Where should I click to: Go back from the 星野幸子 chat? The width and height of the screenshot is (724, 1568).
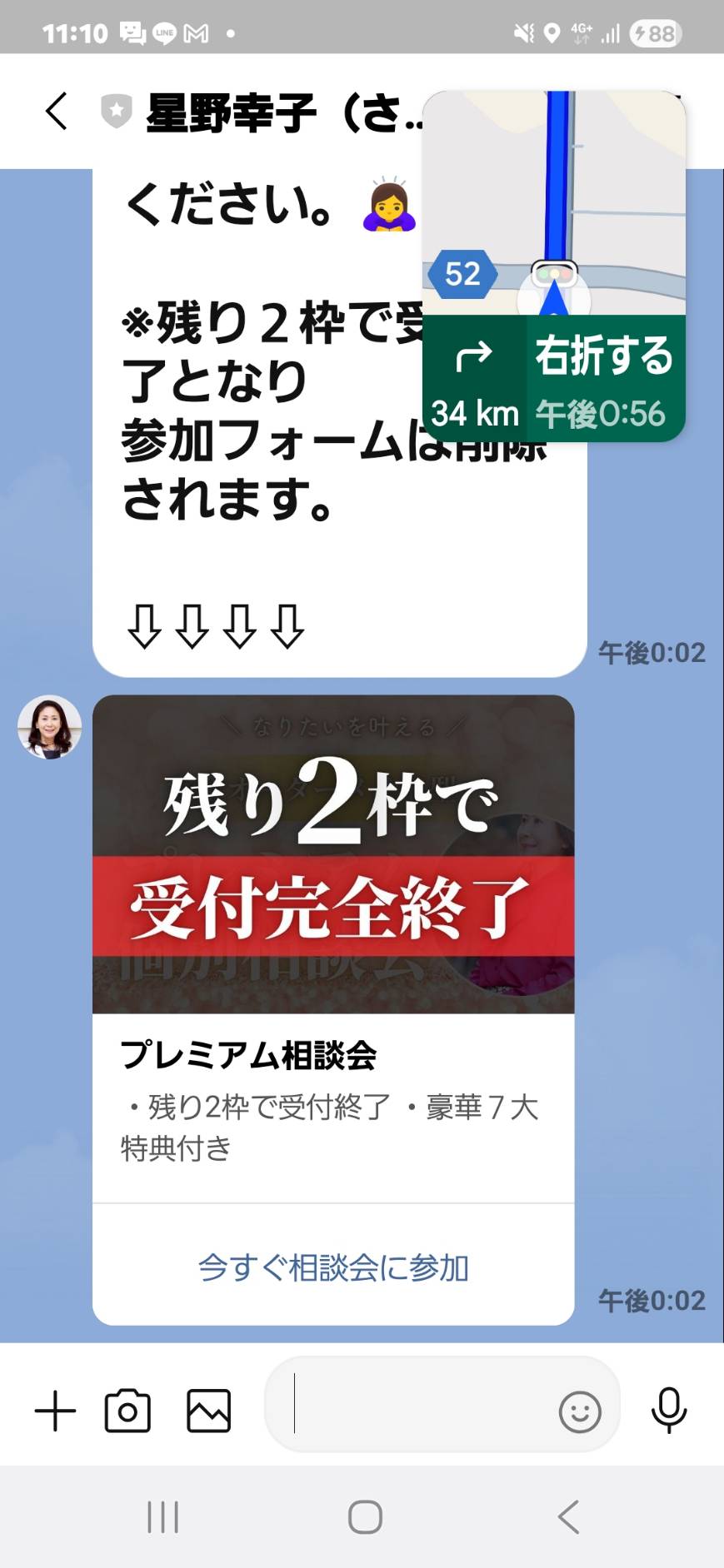pos(56,112)
